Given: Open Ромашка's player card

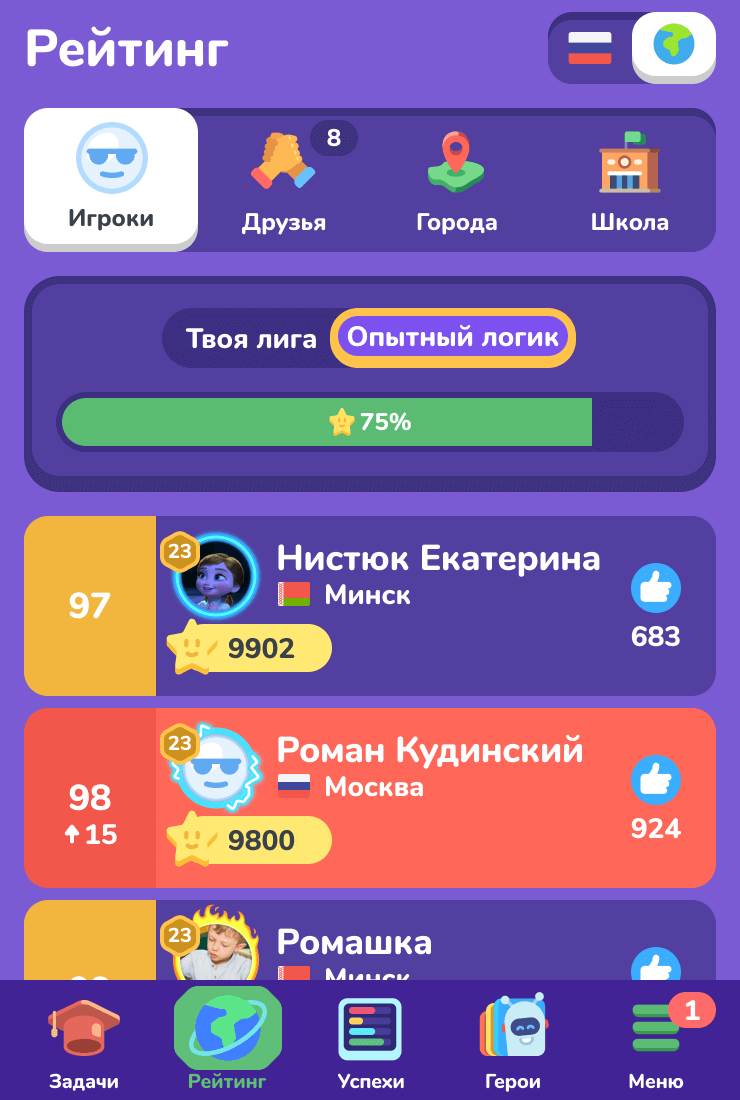Looking at the screenshot, I should point(354,942).
